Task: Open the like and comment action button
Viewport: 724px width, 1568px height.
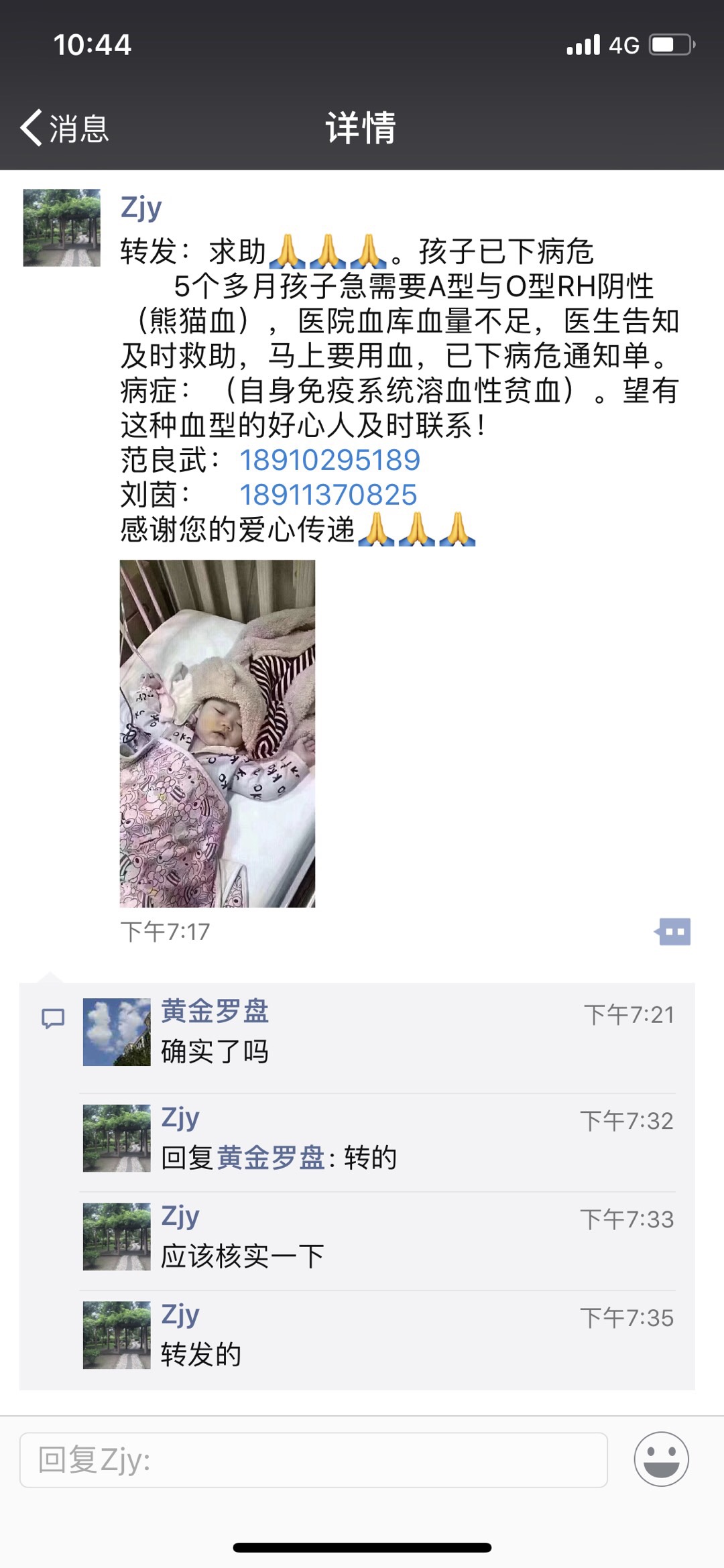Action: (x=673, y=931)
